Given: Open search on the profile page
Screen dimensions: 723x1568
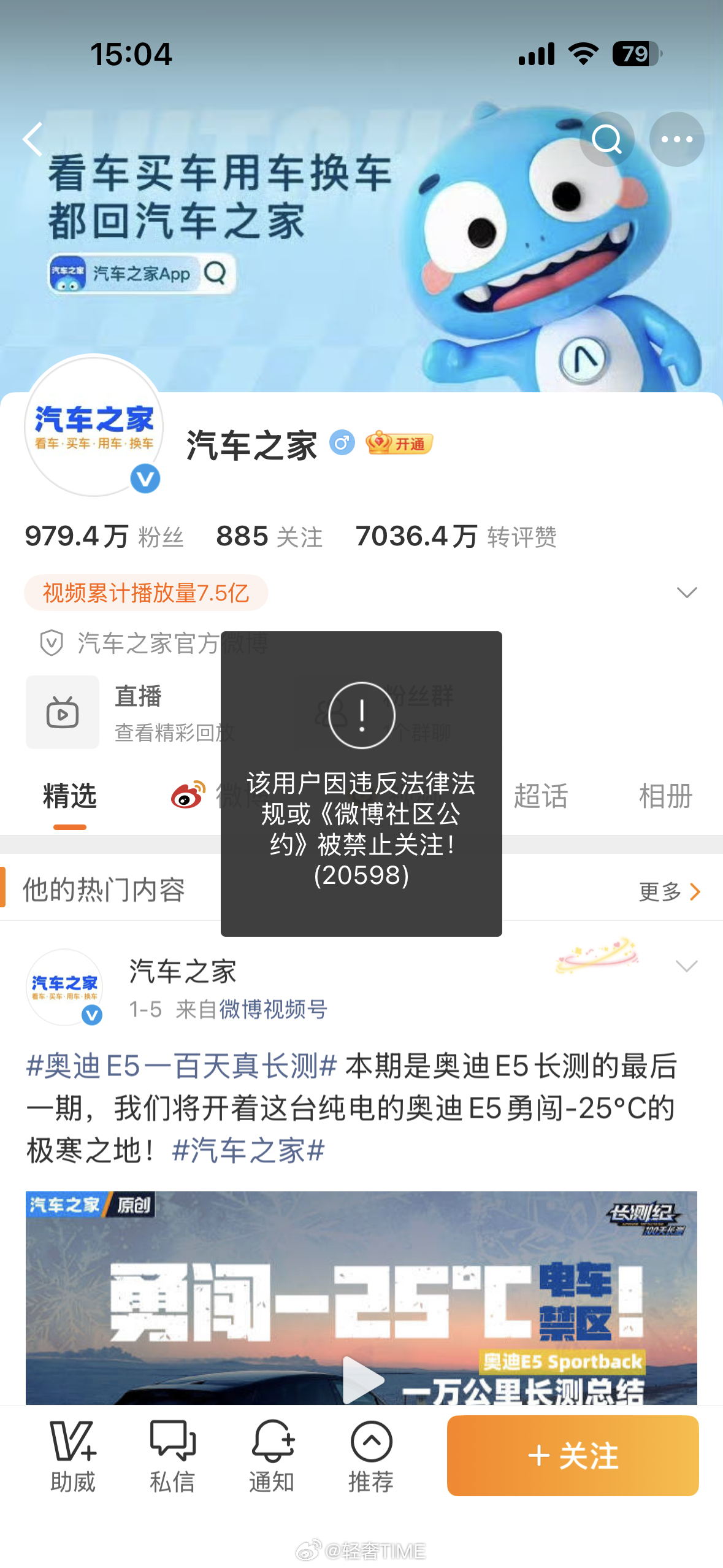Looking at the screenshot, I should click(x=606, y=139).
